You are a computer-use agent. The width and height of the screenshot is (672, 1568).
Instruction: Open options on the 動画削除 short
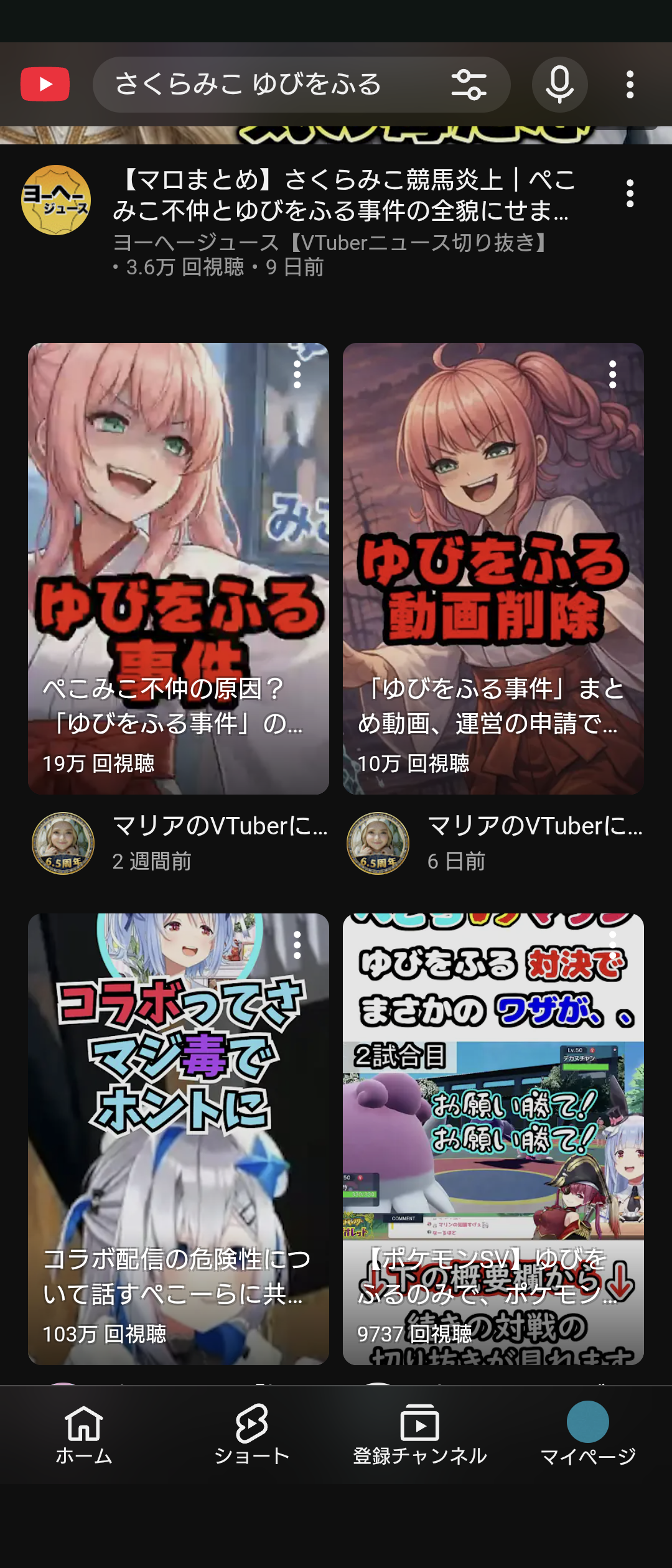[x=612, y=375]
